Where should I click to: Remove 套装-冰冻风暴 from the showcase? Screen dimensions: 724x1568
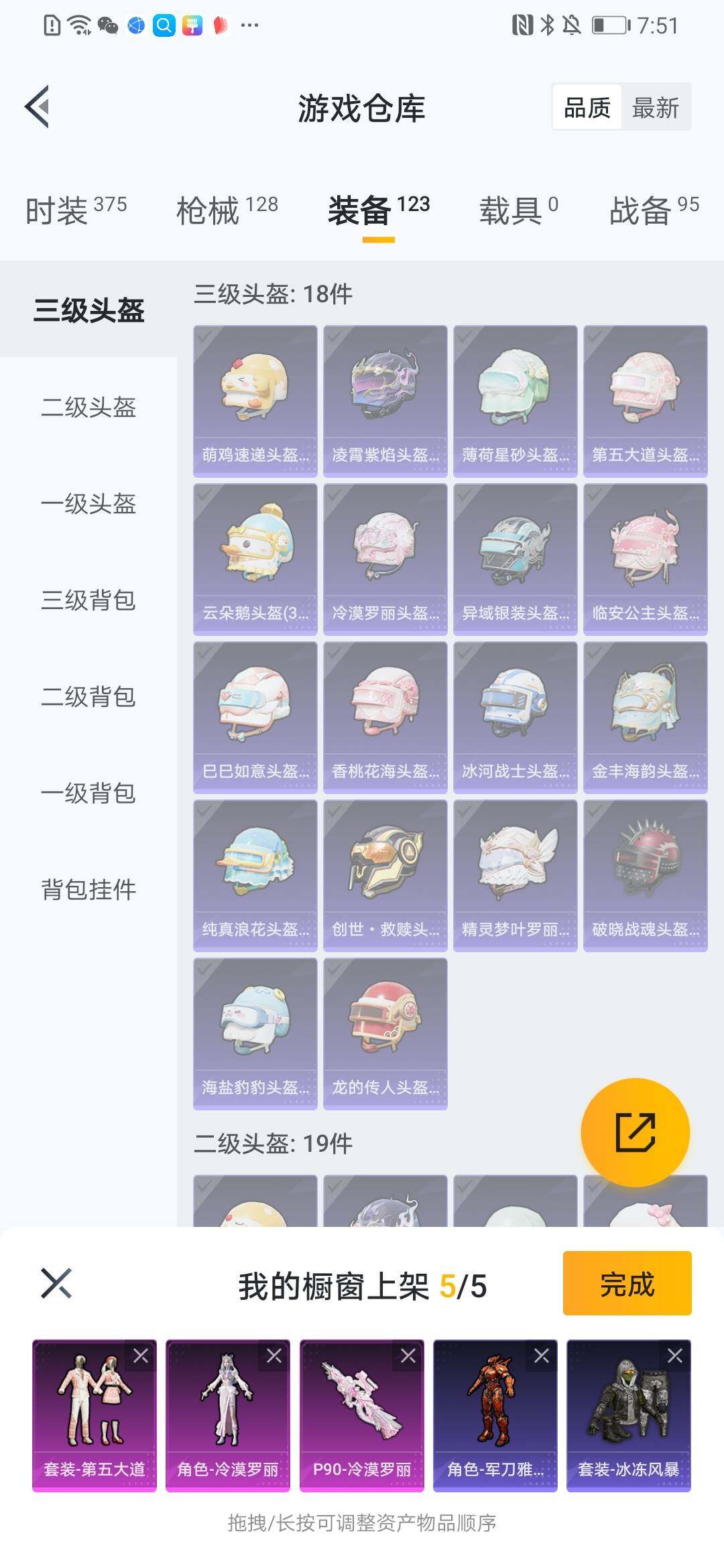(675, 1356)
